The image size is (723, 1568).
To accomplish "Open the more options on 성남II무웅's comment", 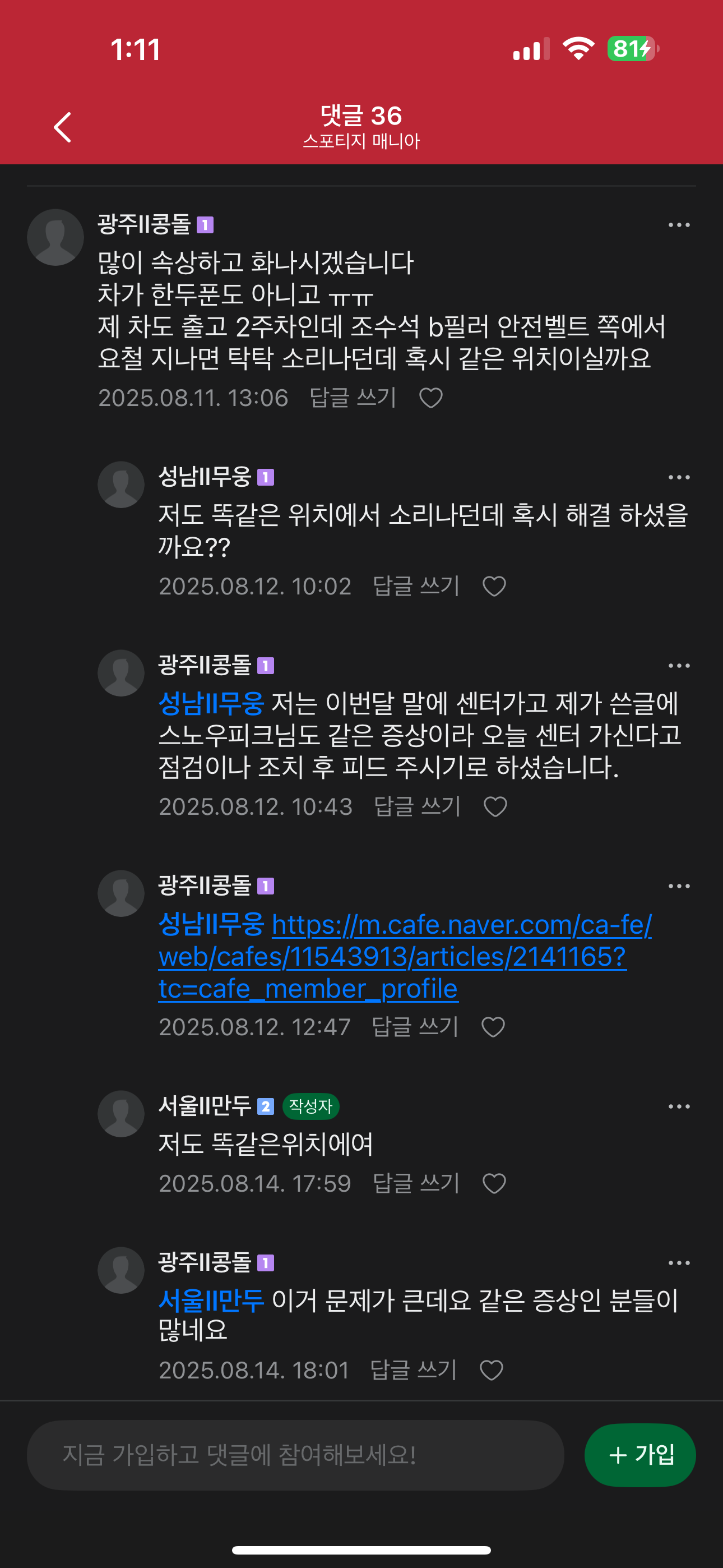I will (679, 477).
